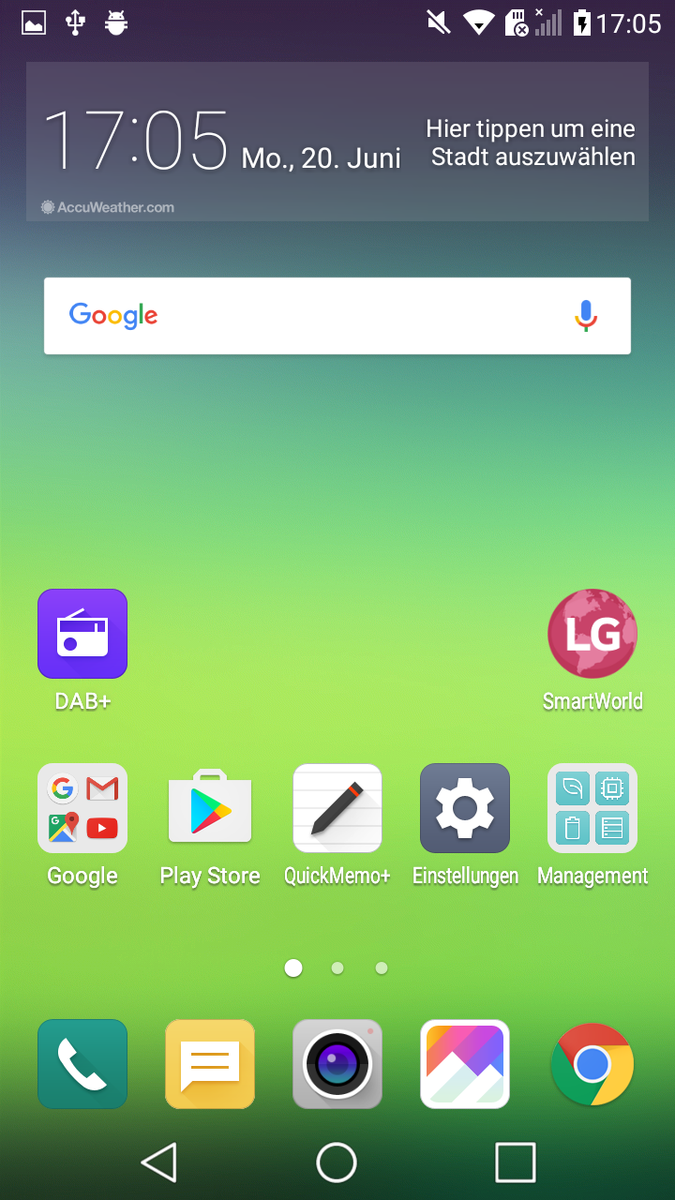Open the gallery app in the dock
The height and width of the screenshot is (1200, 675).
coord(465,1064)
